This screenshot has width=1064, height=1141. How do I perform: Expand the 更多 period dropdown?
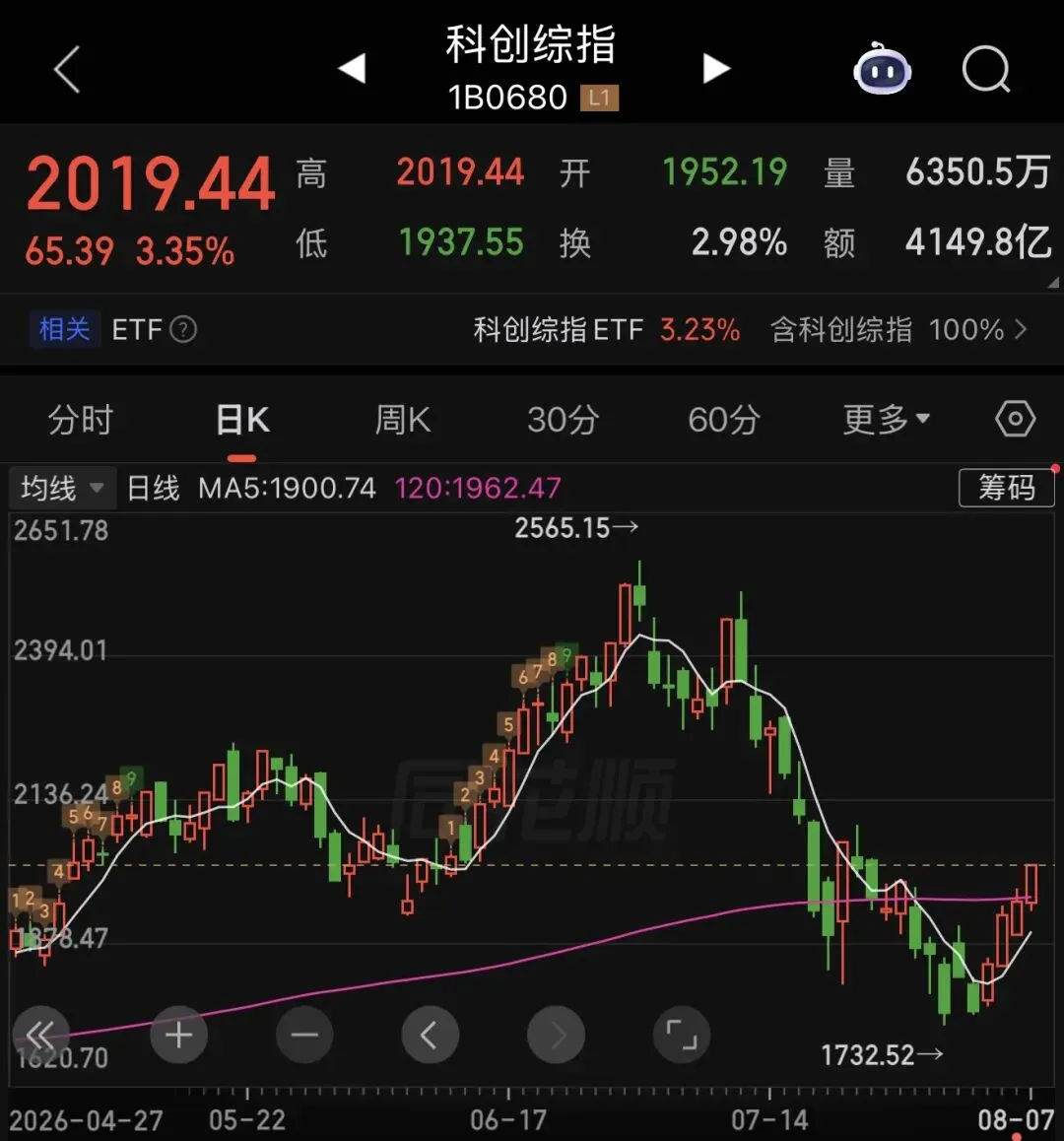(x=886, y=420)
